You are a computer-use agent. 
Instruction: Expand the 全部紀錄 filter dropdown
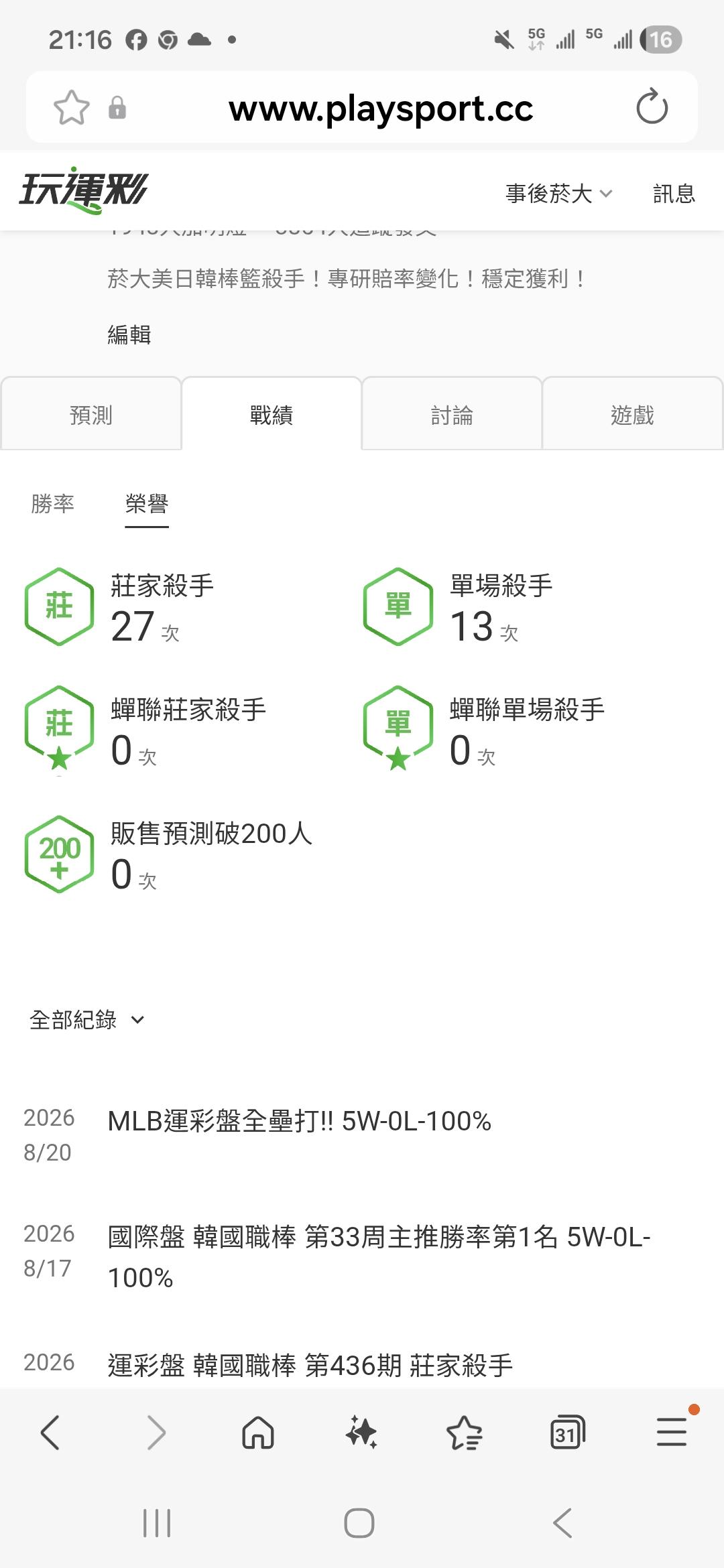click(87, 1020)
